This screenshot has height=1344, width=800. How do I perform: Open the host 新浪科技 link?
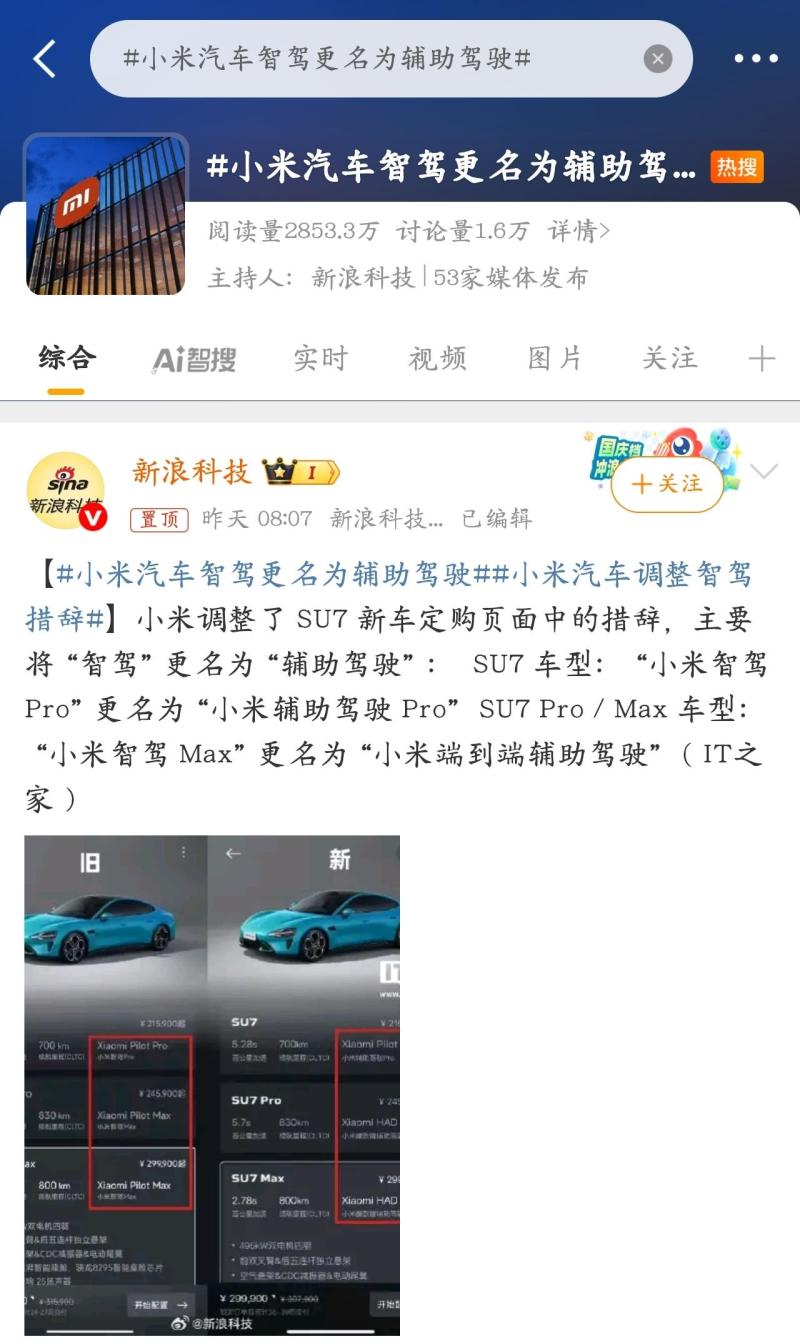tap(362, 278)
